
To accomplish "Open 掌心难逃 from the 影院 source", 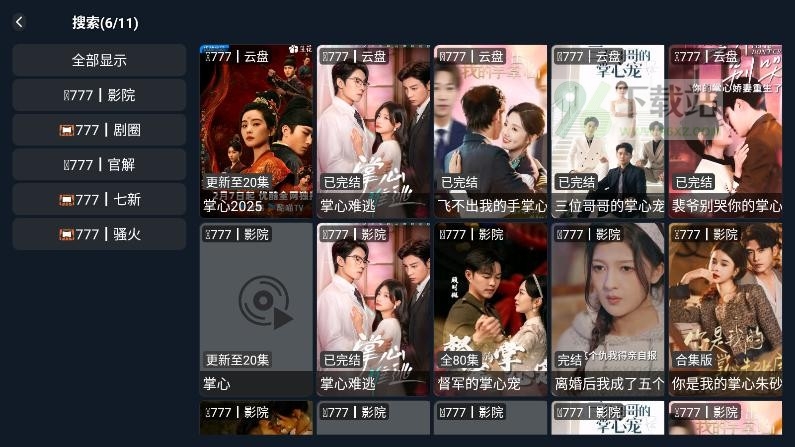I will (373, 308).
